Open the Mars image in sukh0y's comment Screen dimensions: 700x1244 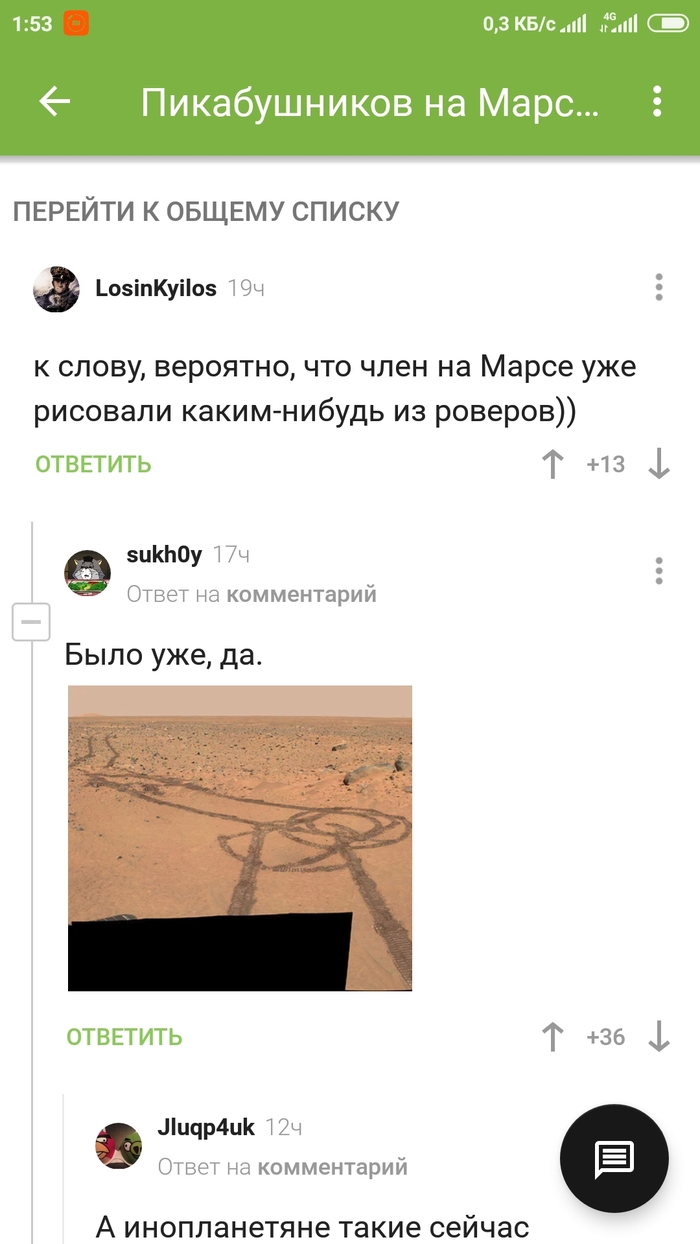(240, 838)
